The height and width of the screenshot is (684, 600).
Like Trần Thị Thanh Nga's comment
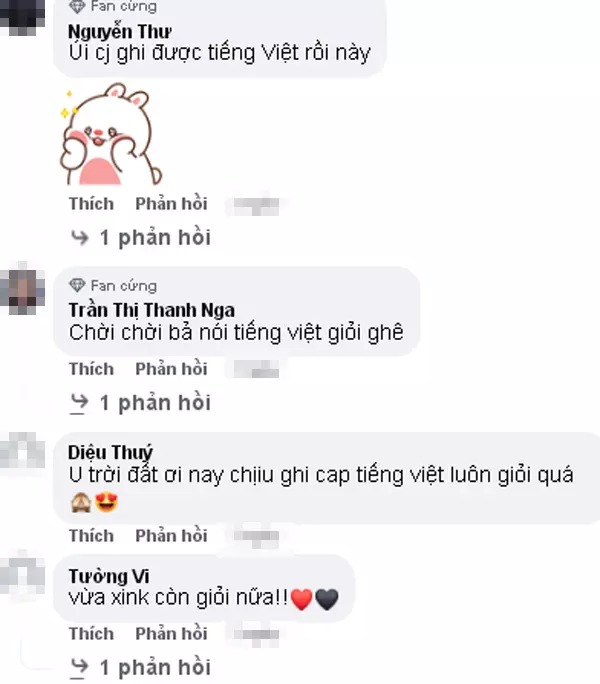coord(91,369)
